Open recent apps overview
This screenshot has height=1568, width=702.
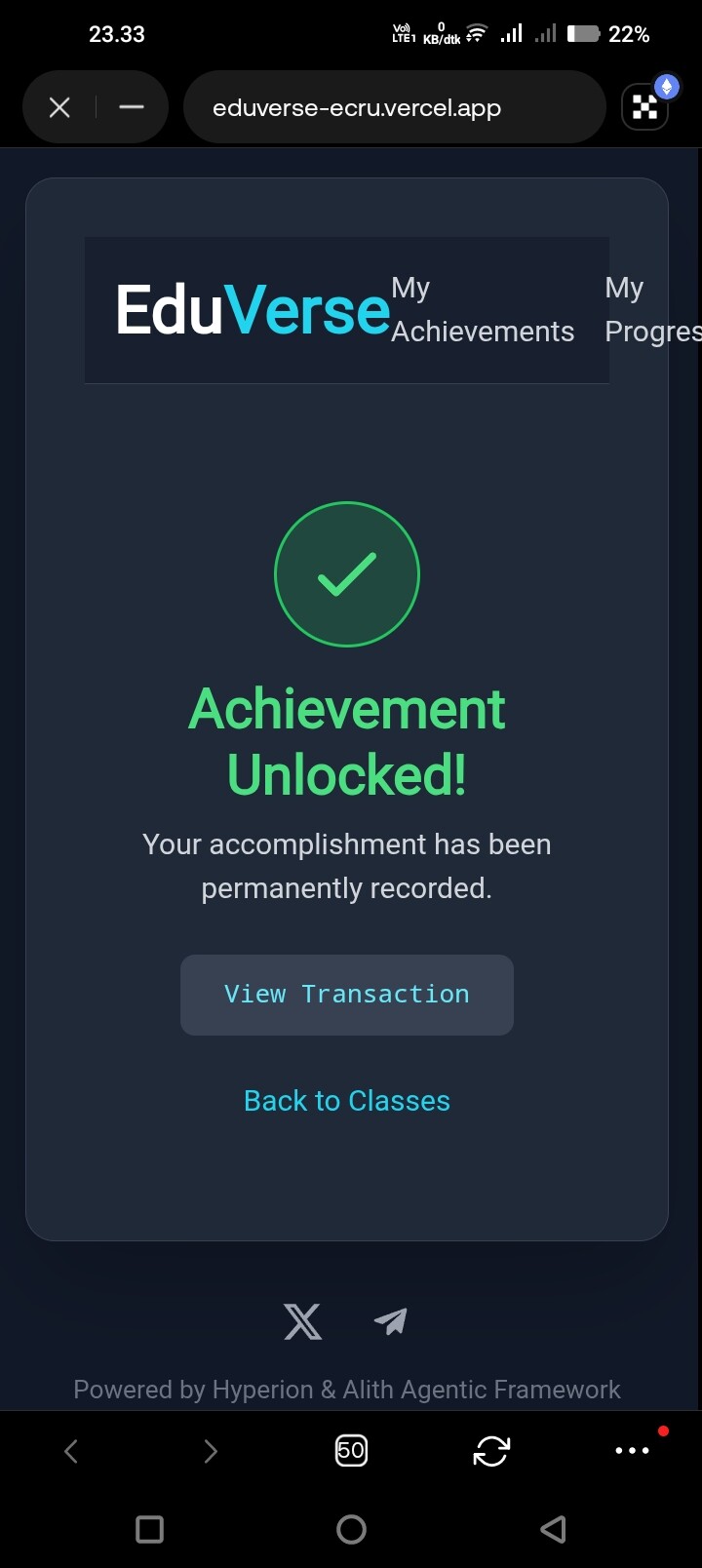(x=150, y=1529)
